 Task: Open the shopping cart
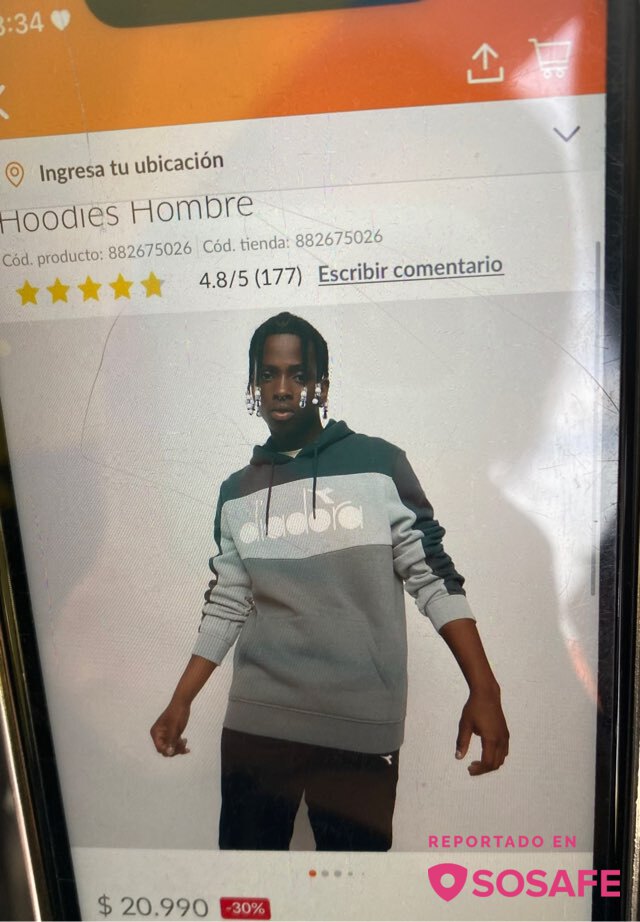click(550, 59)
